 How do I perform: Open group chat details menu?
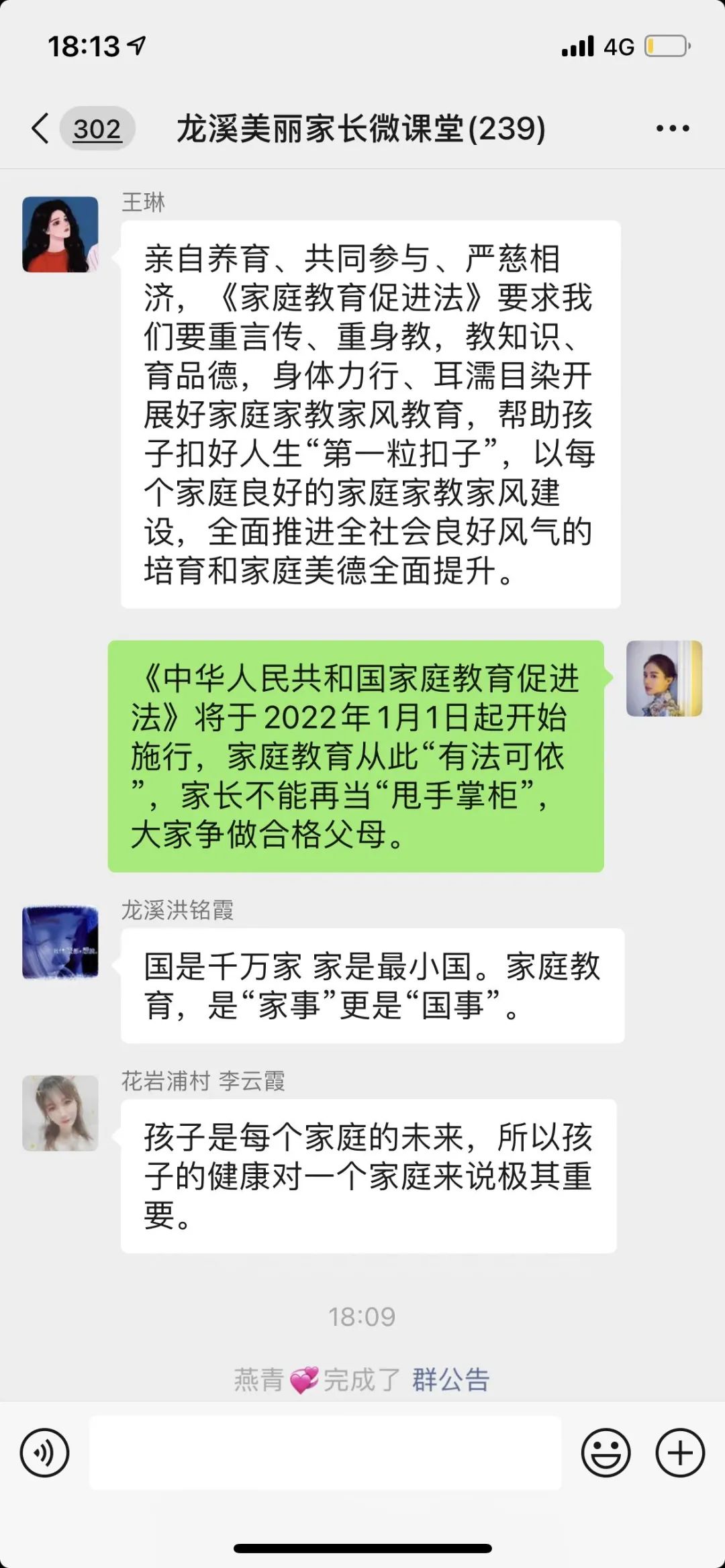(x=672, y=128)
